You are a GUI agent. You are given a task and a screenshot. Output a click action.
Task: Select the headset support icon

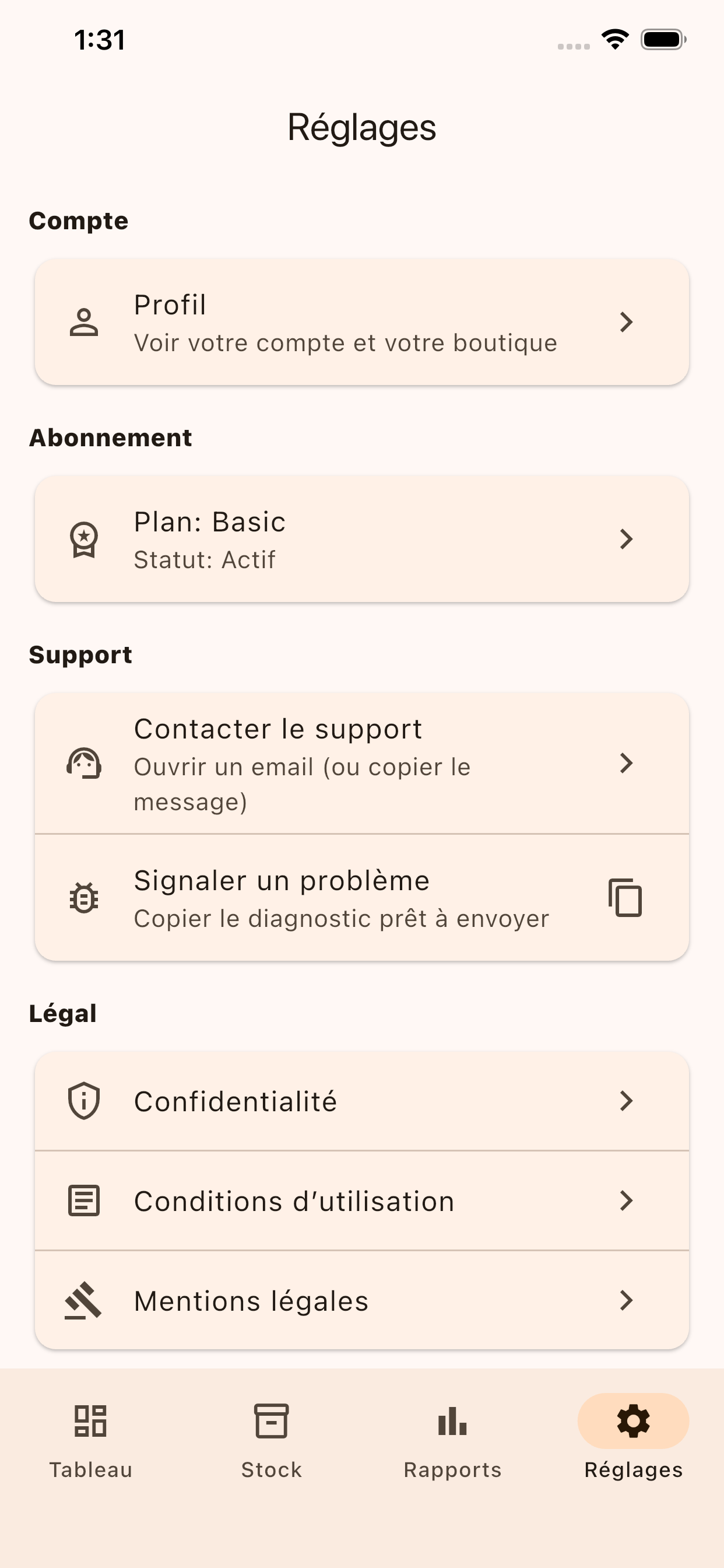(84, 765)
